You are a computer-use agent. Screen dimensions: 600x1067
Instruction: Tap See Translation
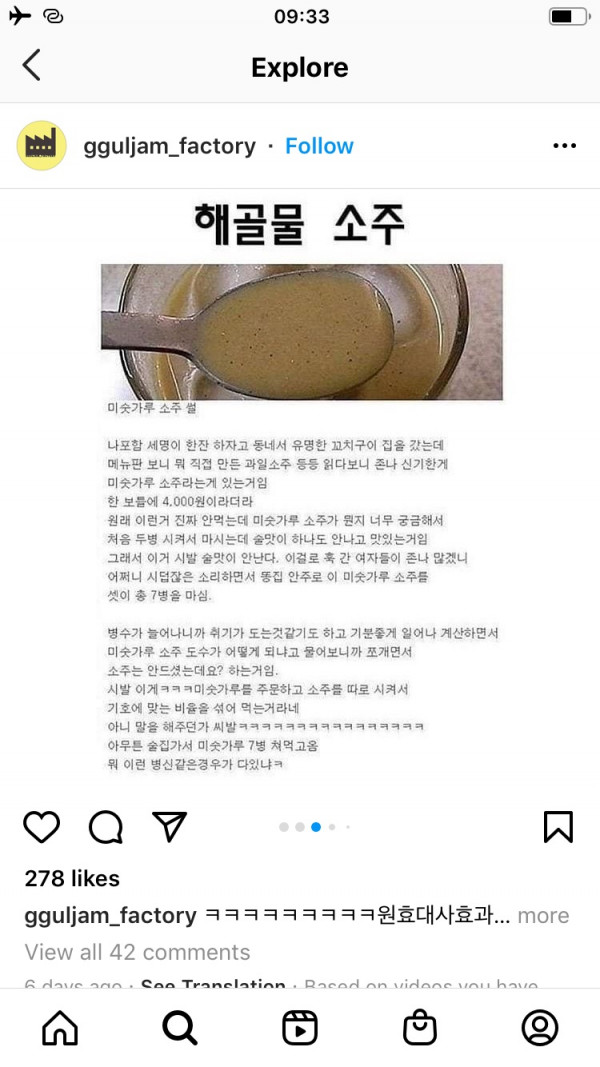213,986
